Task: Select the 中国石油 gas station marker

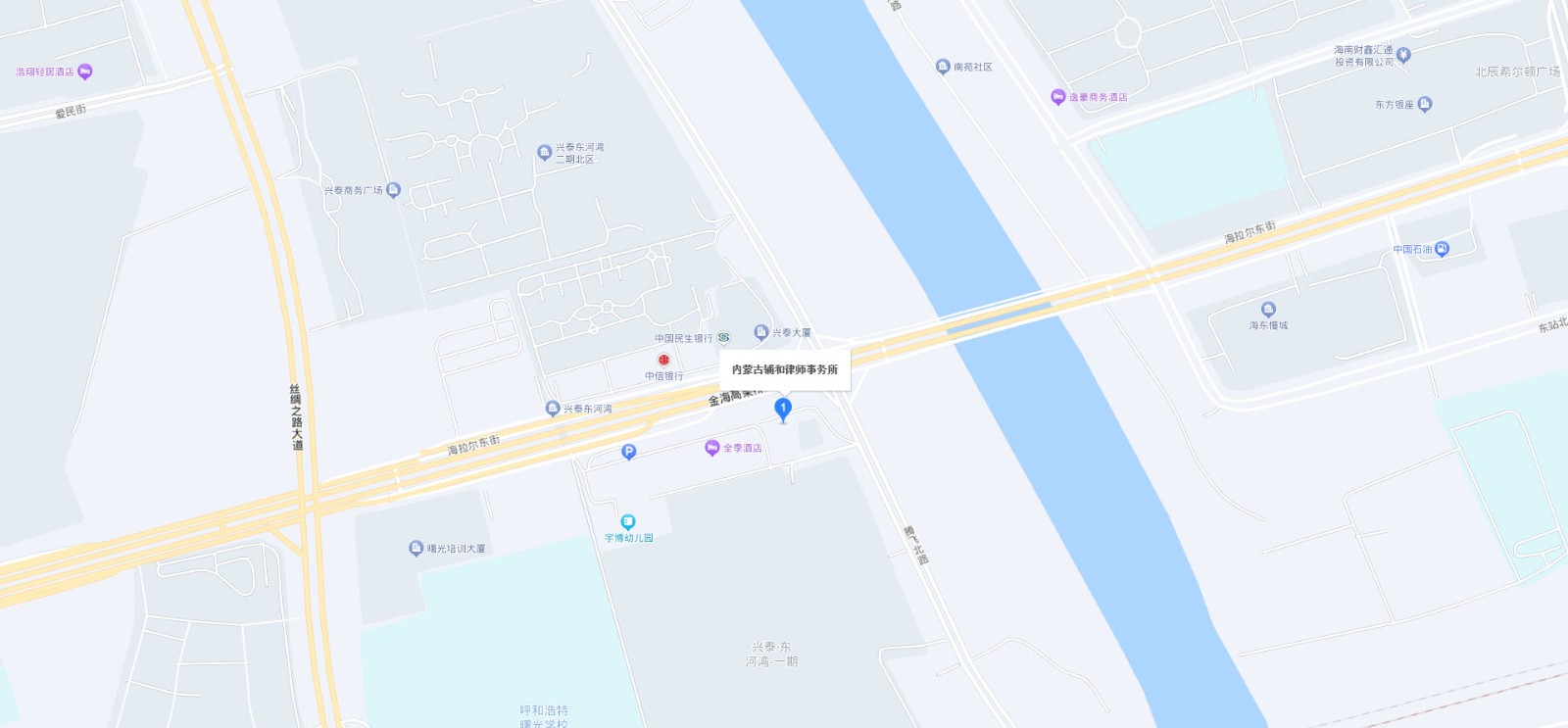Action: [x=1441, y=250]
